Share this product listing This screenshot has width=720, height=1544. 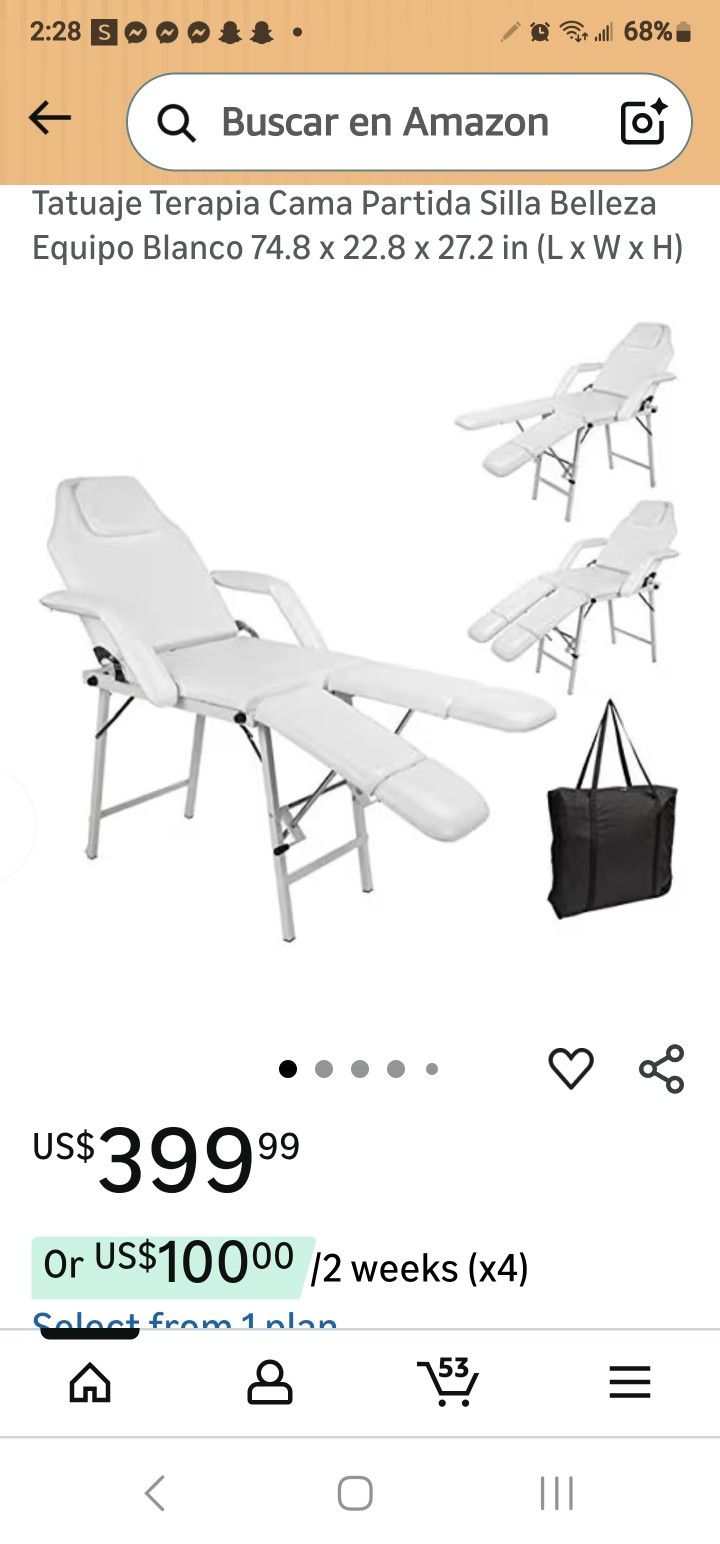pos(661,1068)
